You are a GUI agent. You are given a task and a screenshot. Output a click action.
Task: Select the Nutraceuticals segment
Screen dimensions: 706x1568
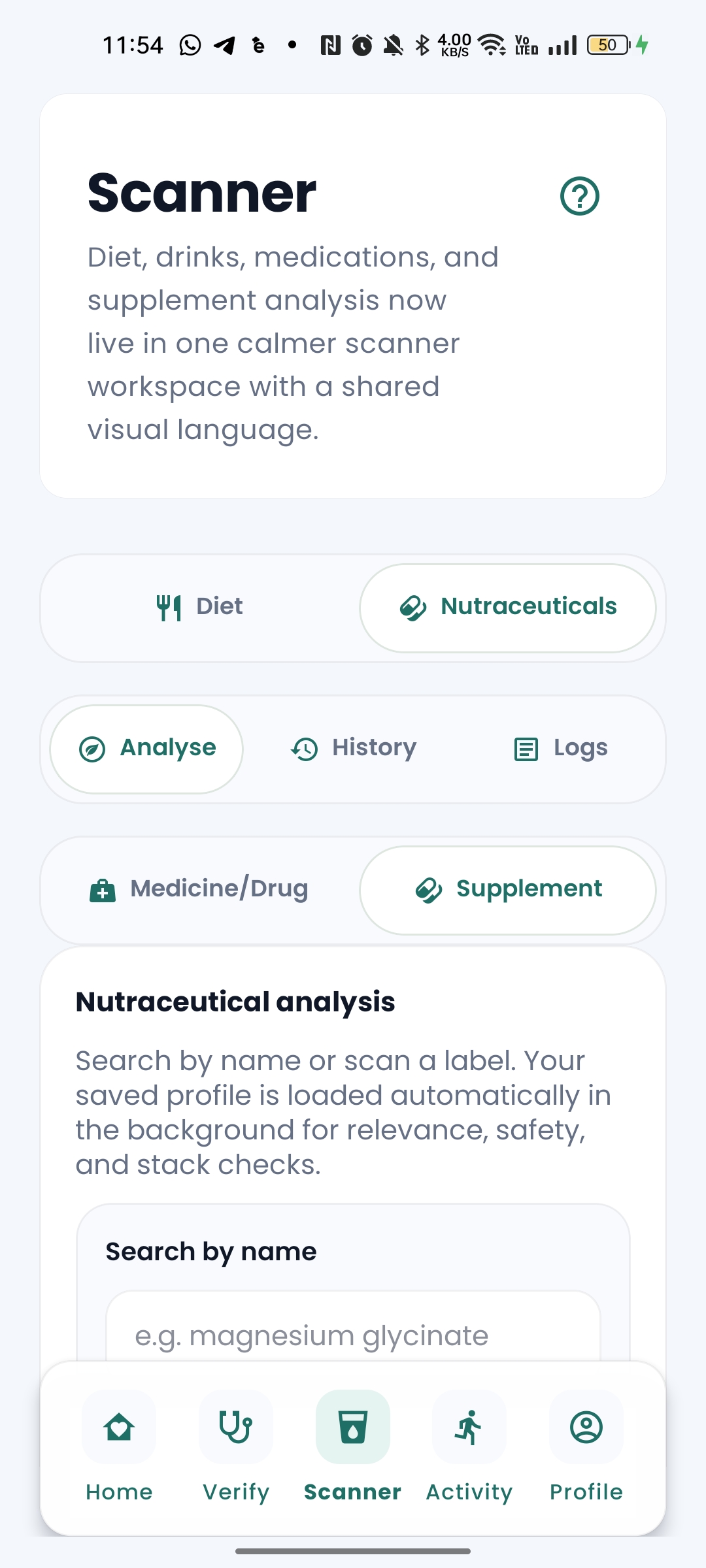(x=508, y=608)
